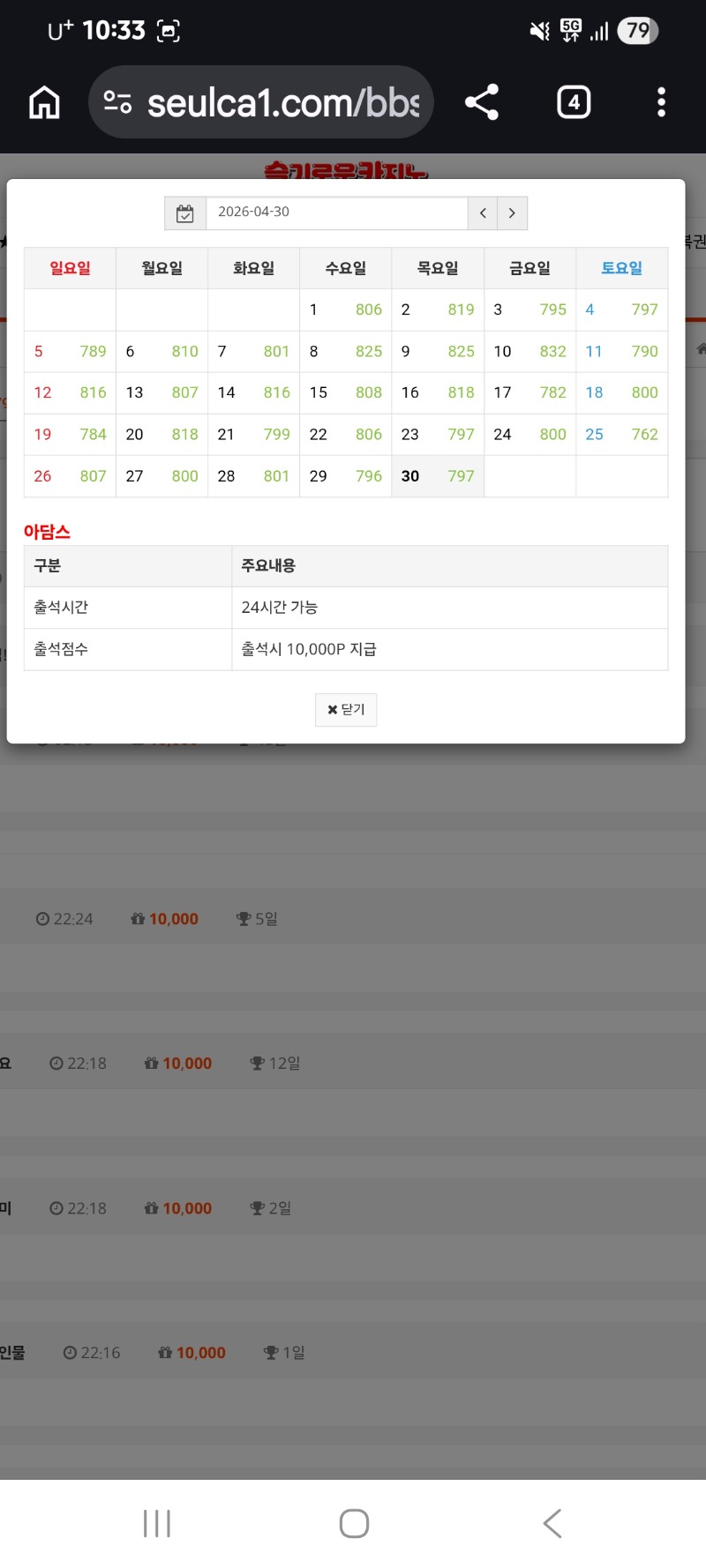The width and height of the screenshot is (706, 1568).
Task: Open recent apps from navigation bar
Action: (157, 1523)
